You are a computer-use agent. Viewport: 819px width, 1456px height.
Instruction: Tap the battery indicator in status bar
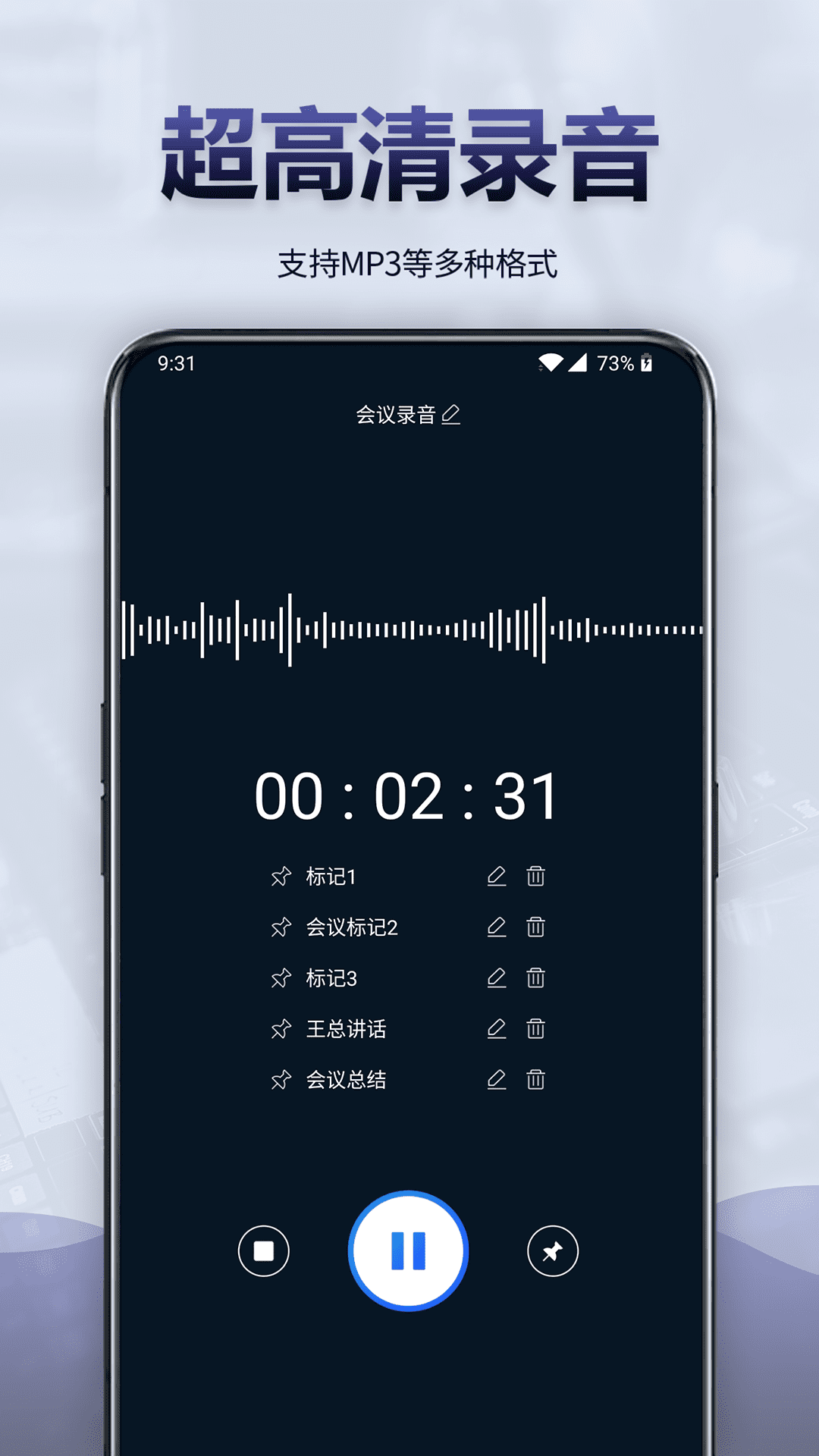645,363
